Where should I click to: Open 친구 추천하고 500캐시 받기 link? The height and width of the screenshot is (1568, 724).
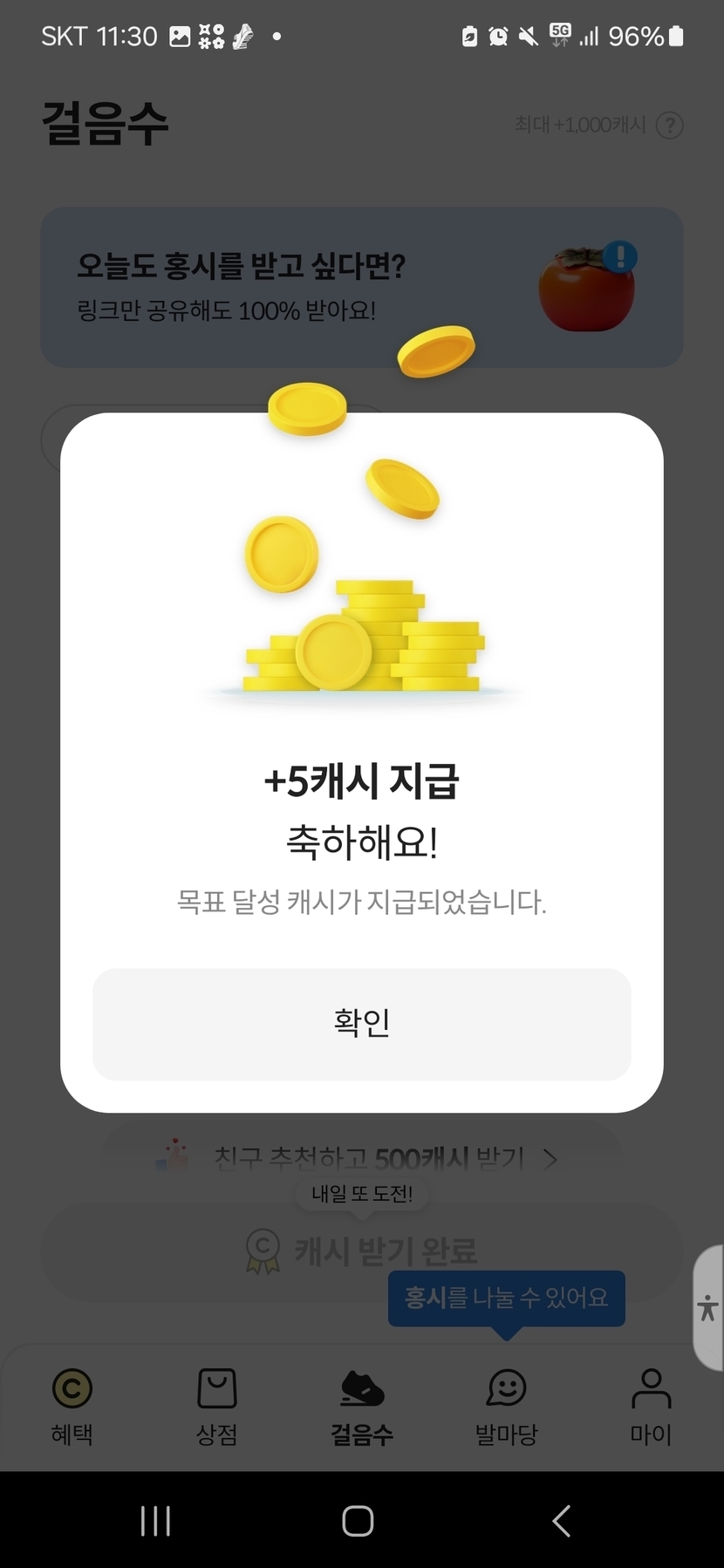point(366,1157)
